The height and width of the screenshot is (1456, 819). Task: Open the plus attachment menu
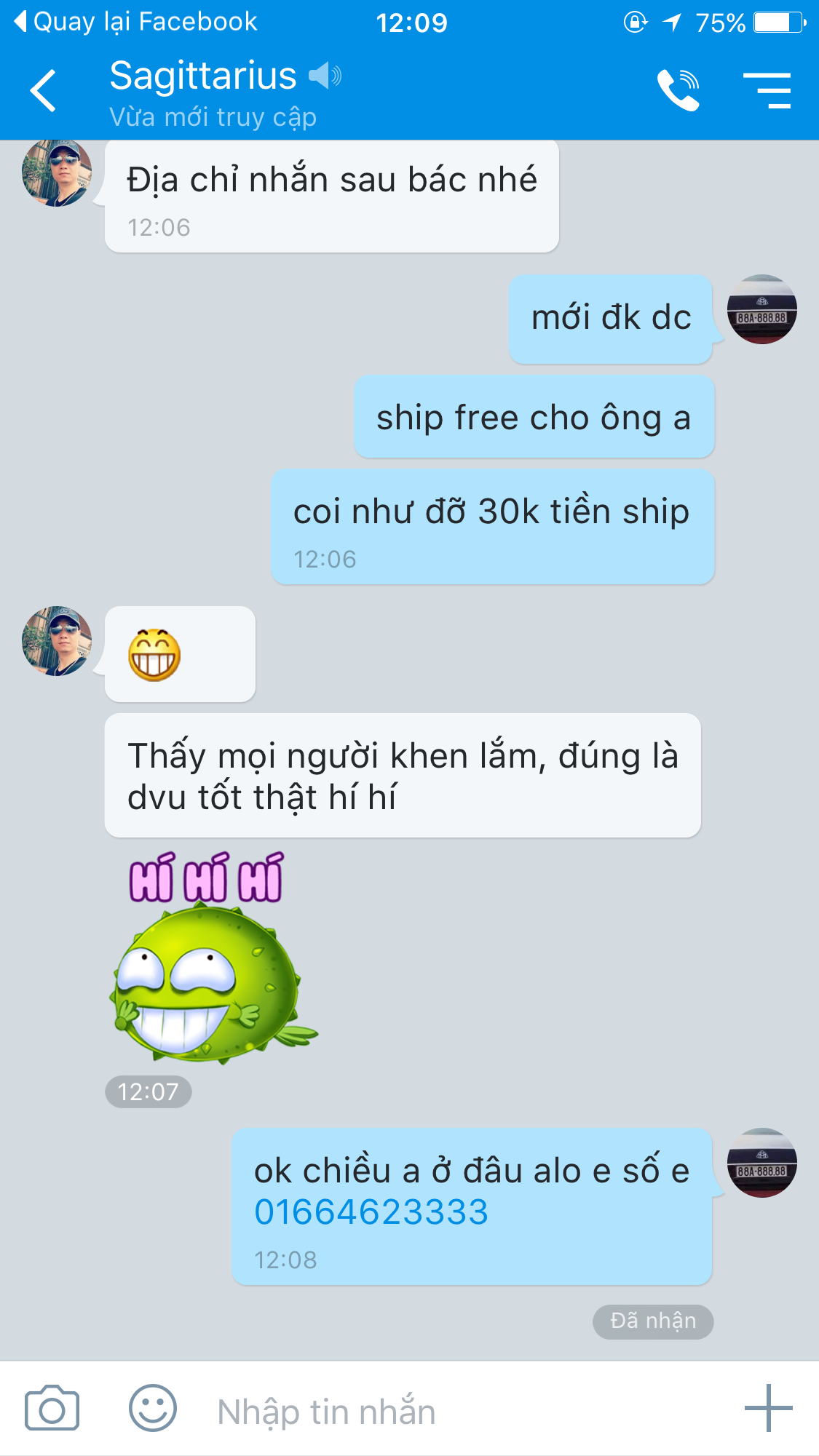coord(768,1409)
